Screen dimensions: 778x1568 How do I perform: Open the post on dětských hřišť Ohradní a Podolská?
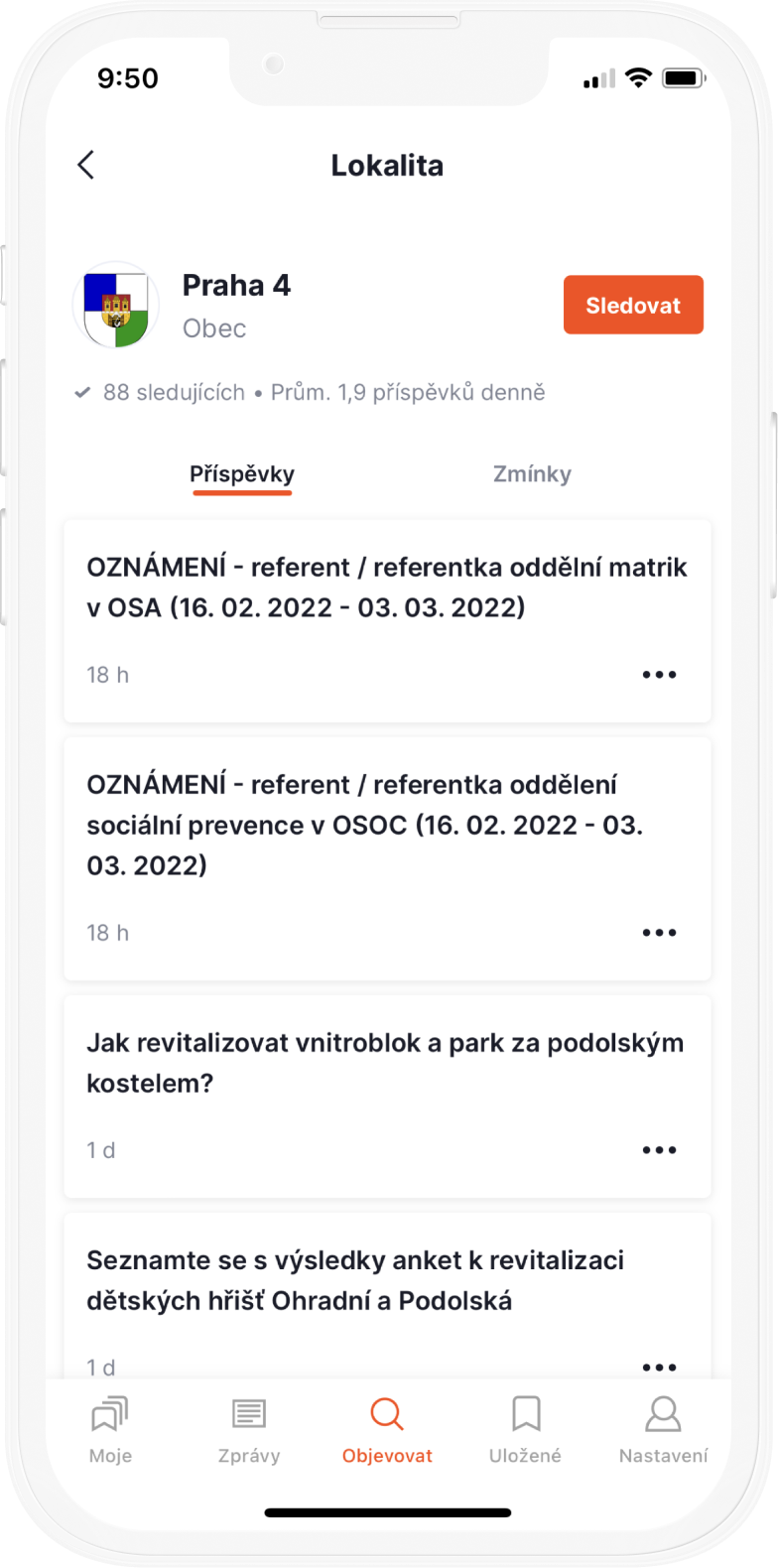click(355, 1280)
